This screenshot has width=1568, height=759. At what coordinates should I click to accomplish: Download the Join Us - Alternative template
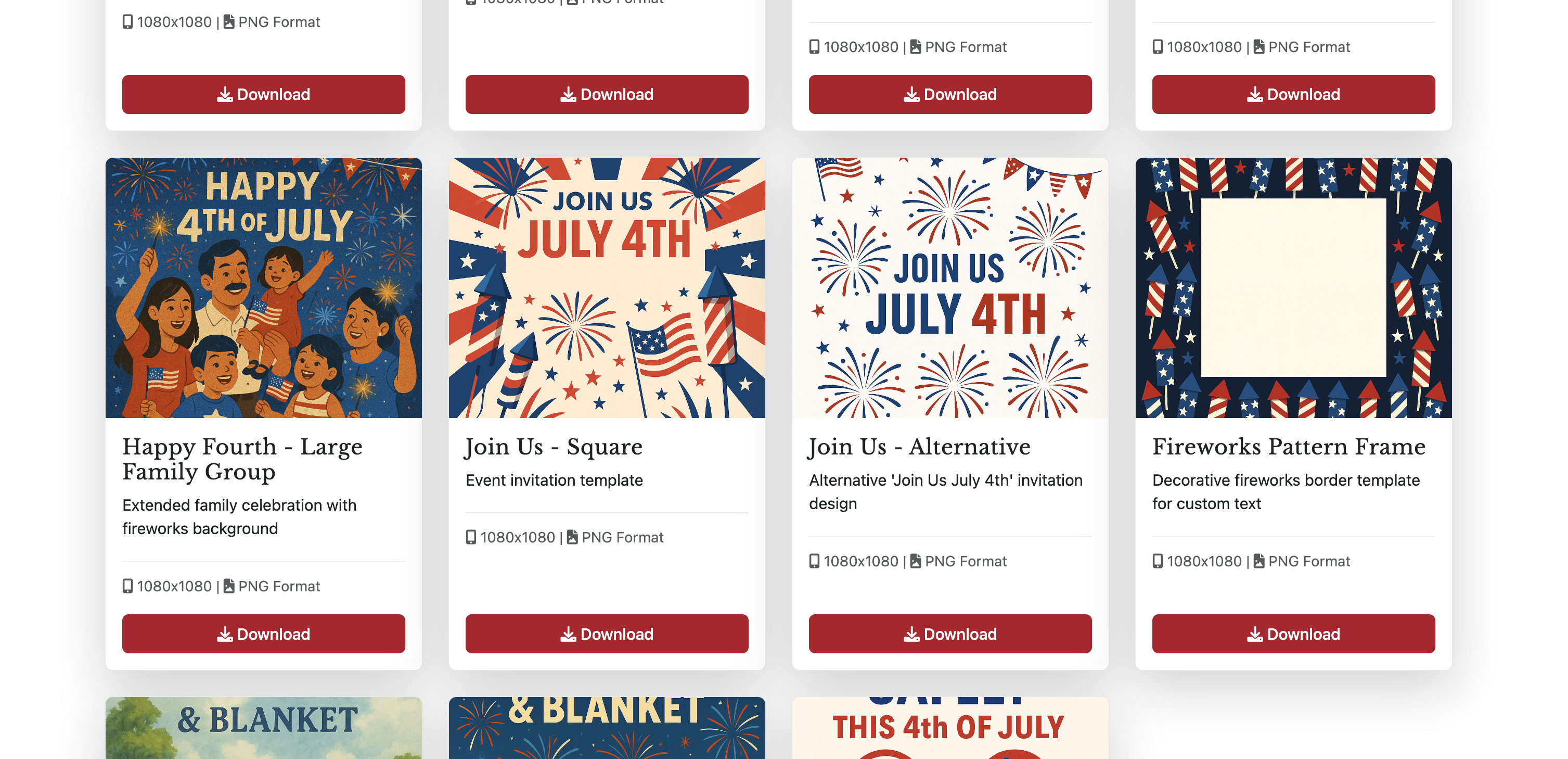949,634
